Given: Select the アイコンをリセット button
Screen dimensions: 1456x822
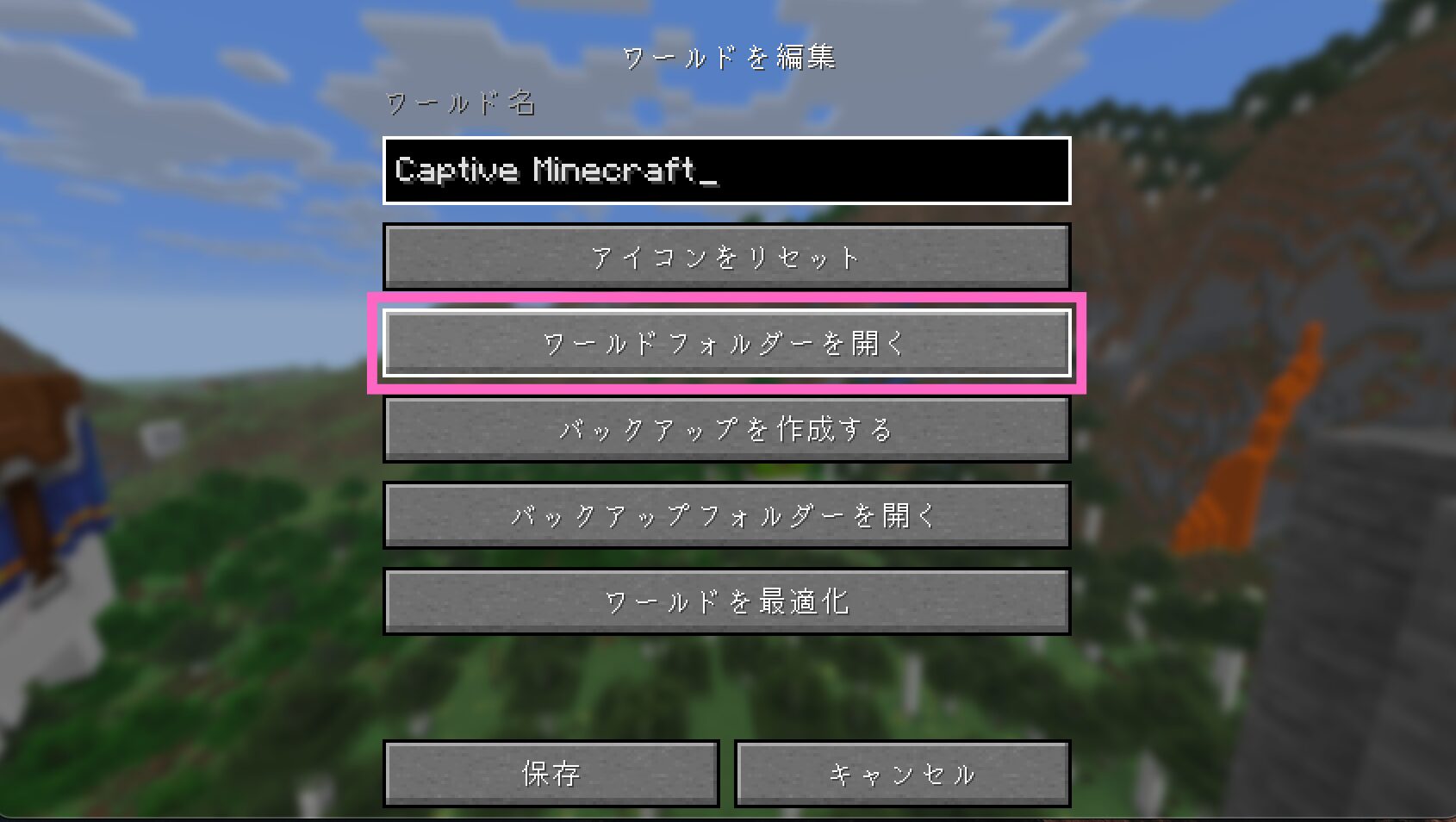Looking at the screenshot, I should 726,257.
